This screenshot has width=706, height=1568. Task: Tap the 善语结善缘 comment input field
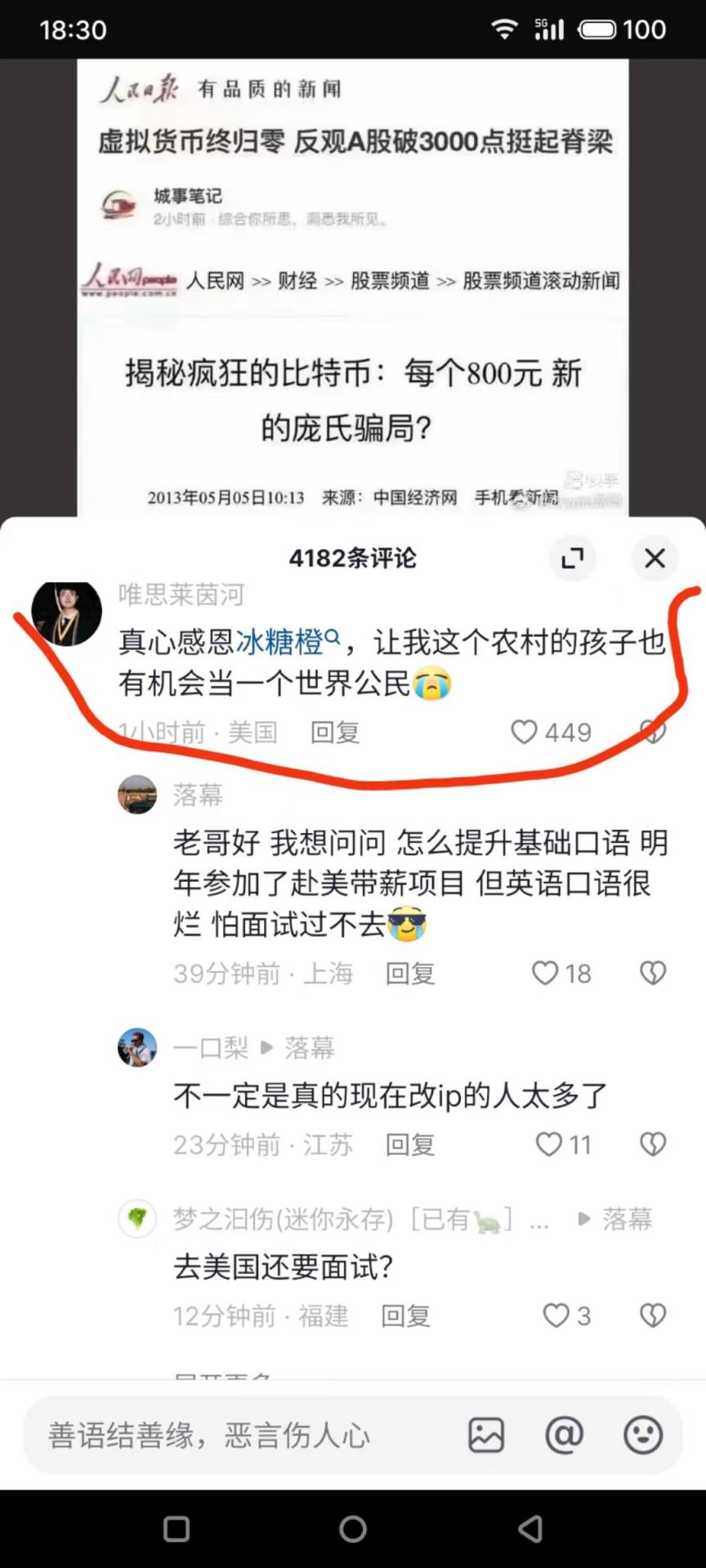point(237,1435)
